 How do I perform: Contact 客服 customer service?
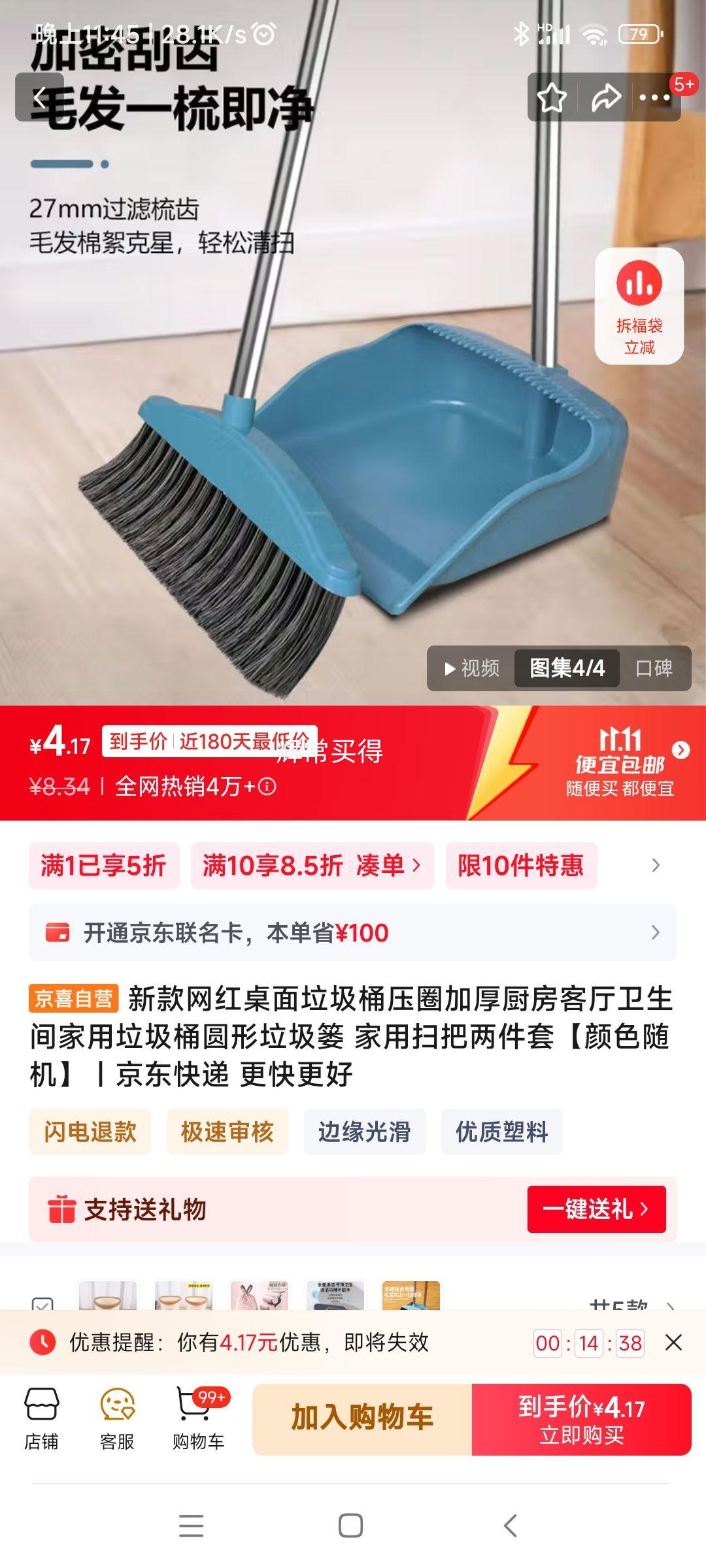[117, 1419]
